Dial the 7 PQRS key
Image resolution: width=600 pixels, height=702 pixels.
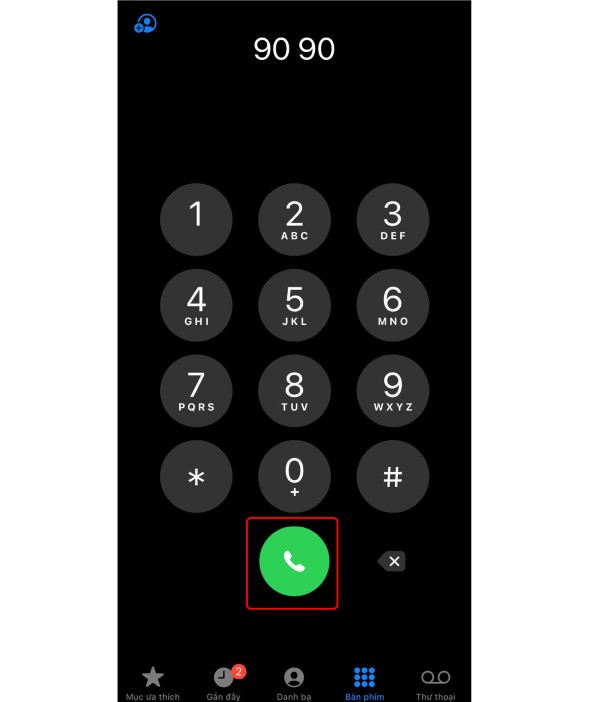coord(196,391)
